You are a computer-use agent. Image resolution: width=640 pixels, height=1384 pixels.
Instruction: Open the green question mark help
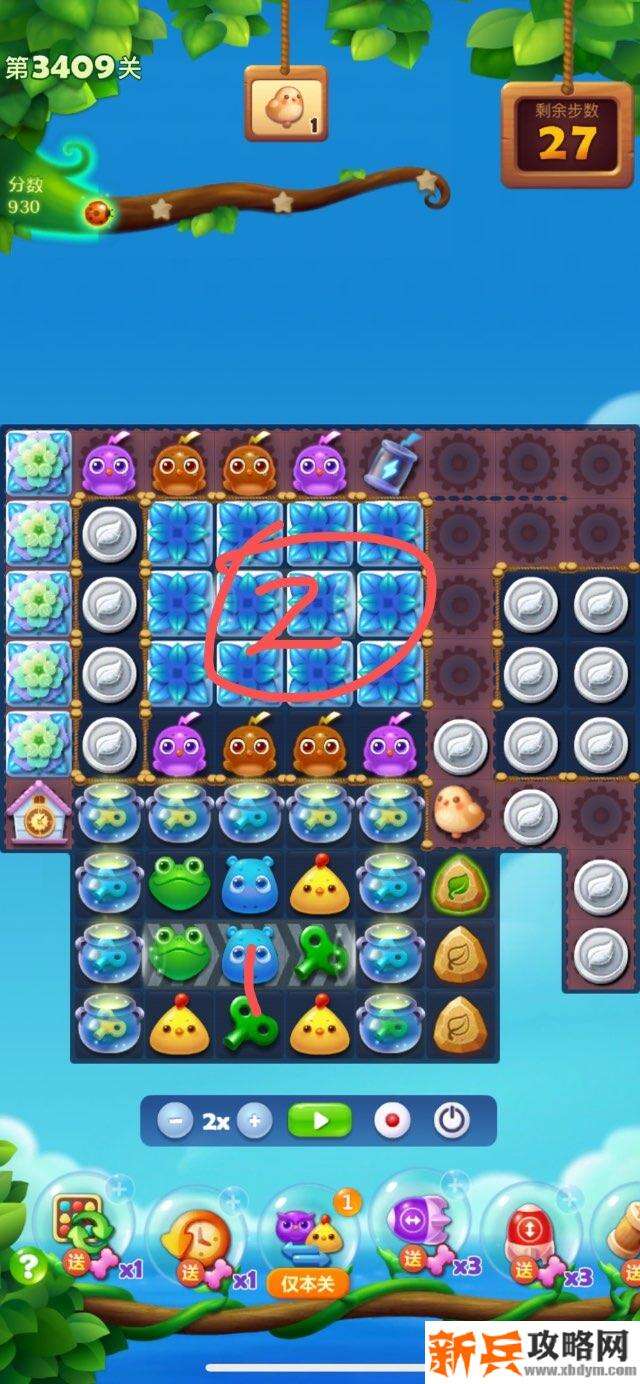pos(30,1267)
